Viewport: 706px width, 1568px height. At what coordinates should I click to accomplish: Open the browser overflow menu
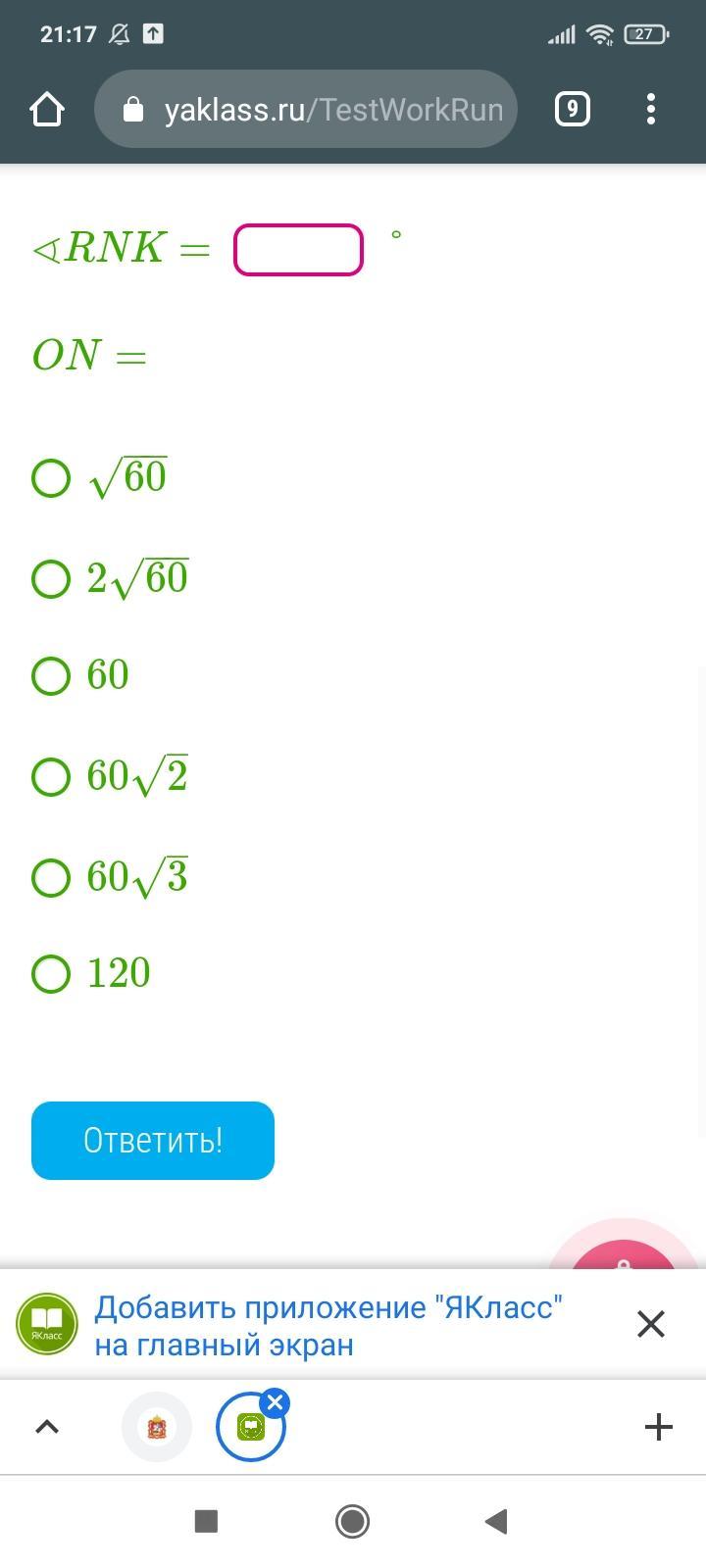coord(651,109)
